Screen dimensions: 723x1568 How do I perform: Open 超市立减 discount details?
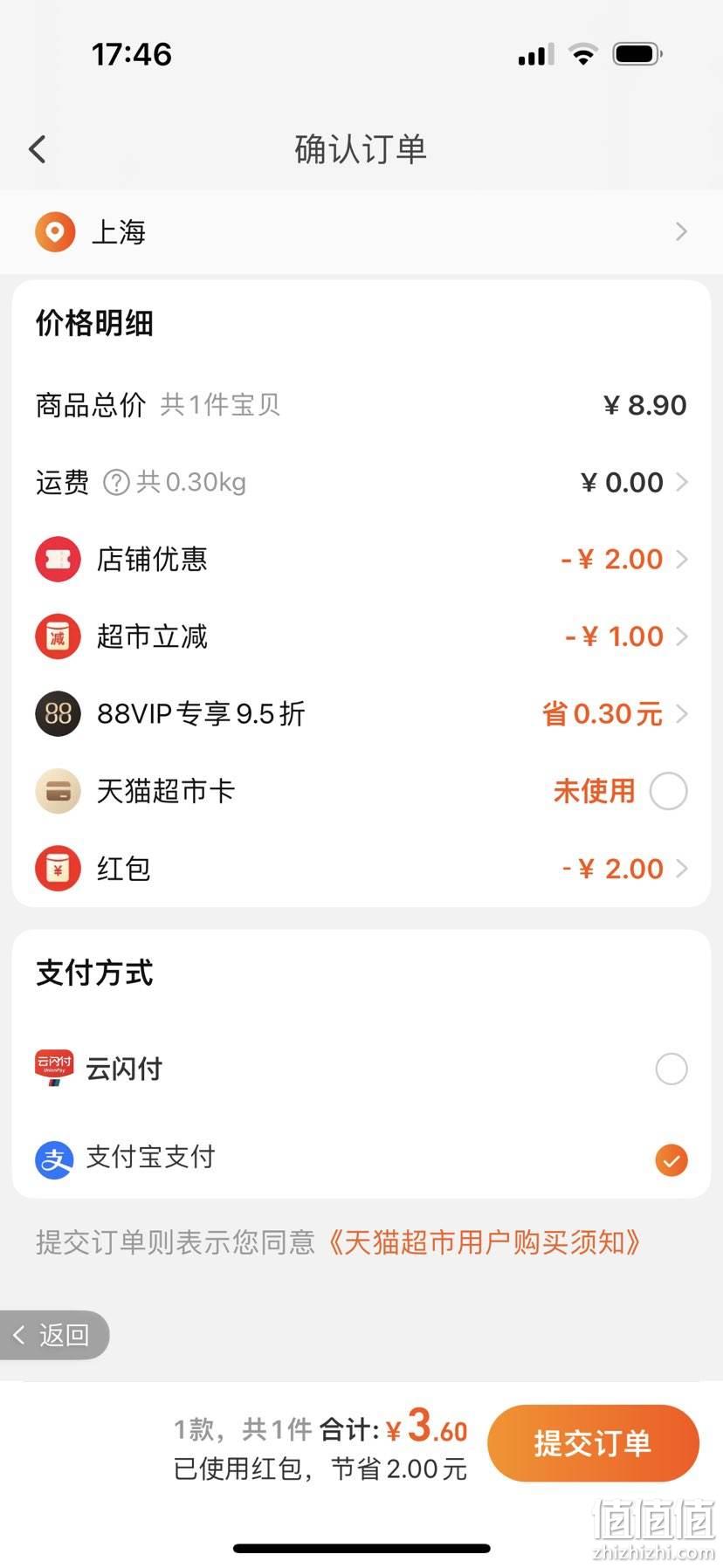click(x=361, y=636)
